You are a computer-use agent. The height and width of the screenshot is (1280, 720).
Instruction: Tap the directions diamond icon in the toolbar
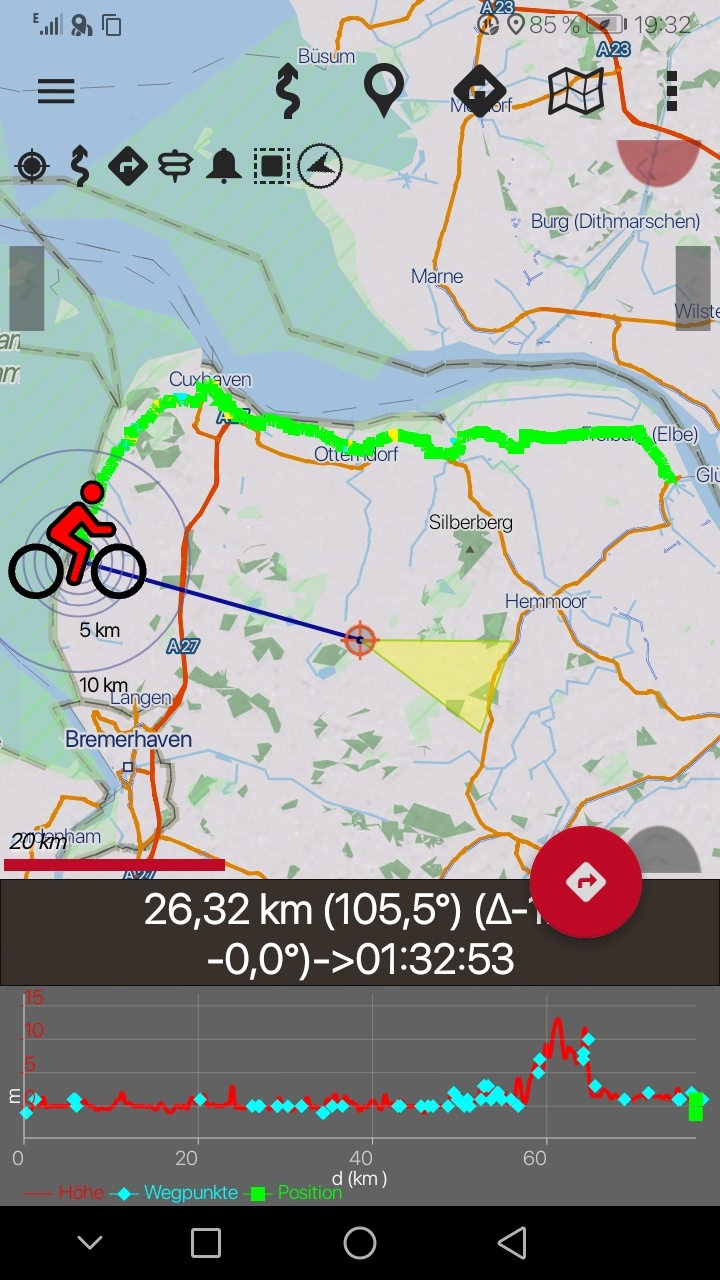(x=479, y=91)
